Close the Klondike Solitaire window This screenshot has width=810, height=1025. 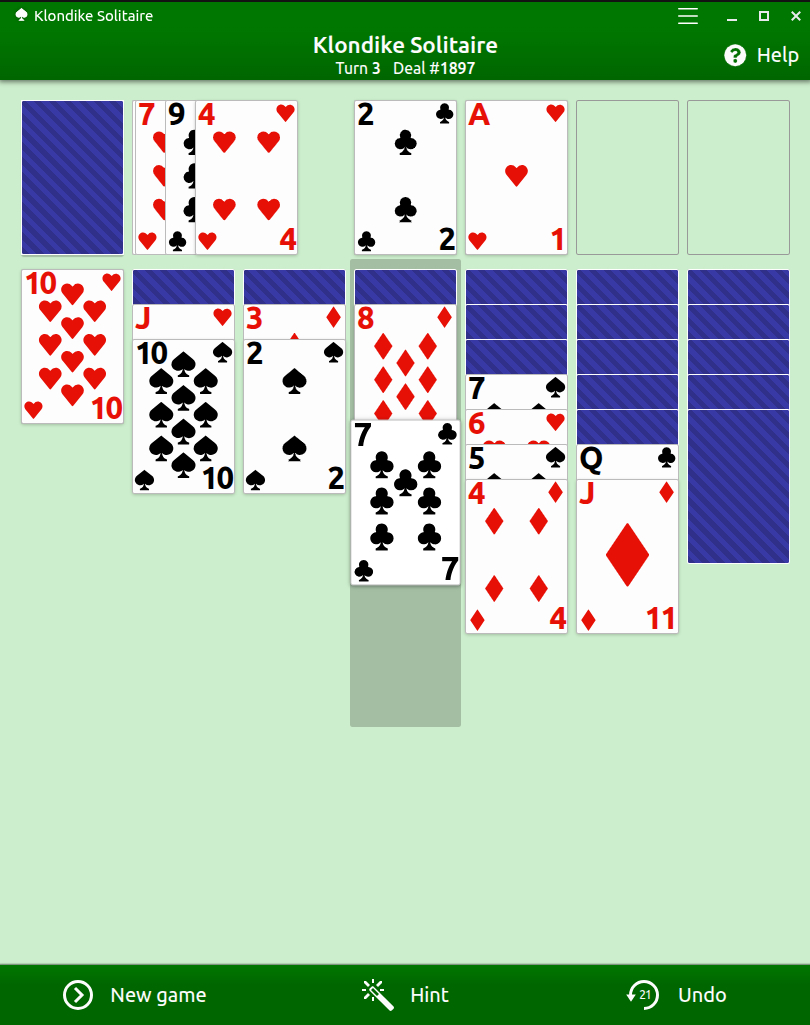click(x=793, y=16)
